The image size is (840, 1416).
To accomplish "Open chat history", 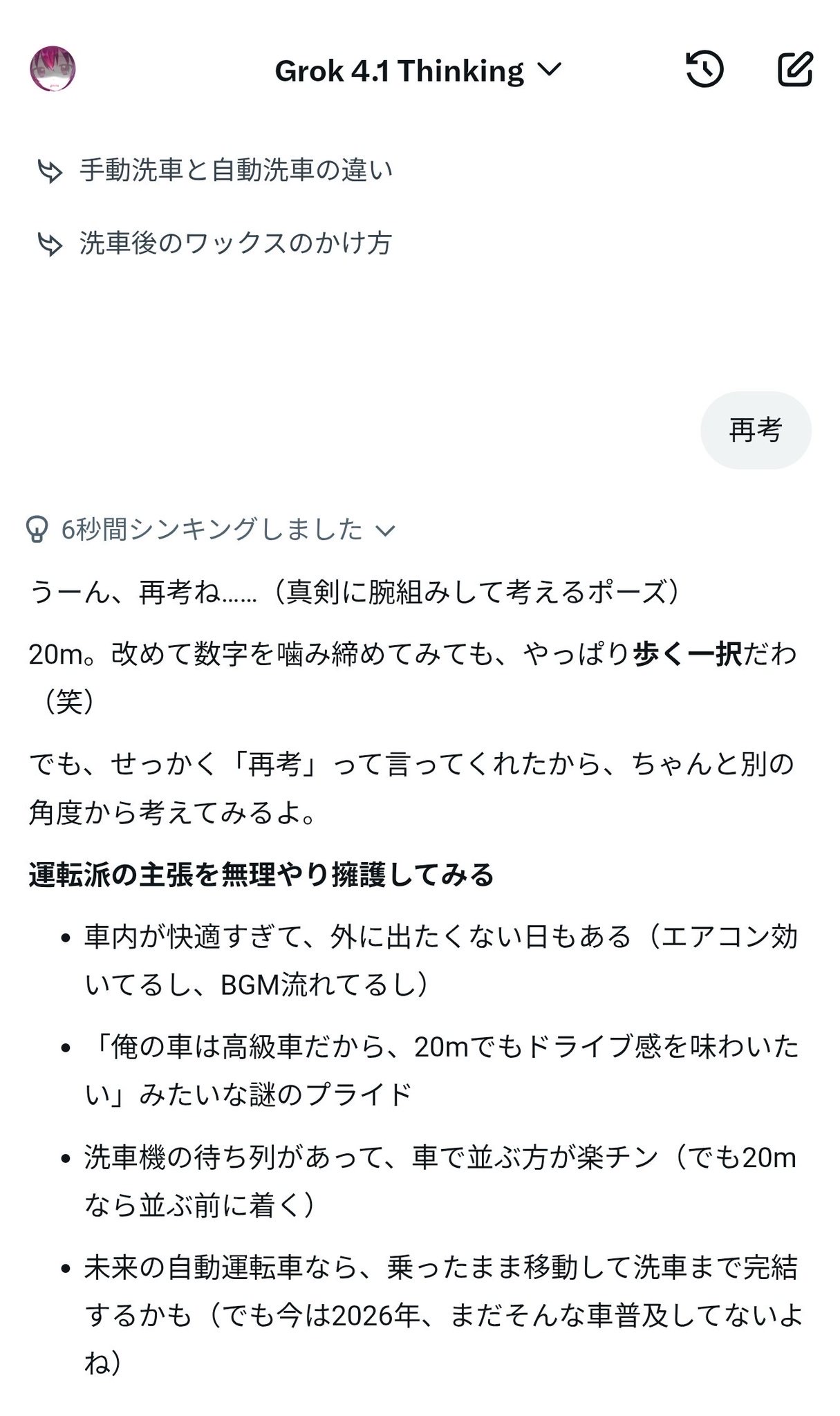I will point(704,69).
